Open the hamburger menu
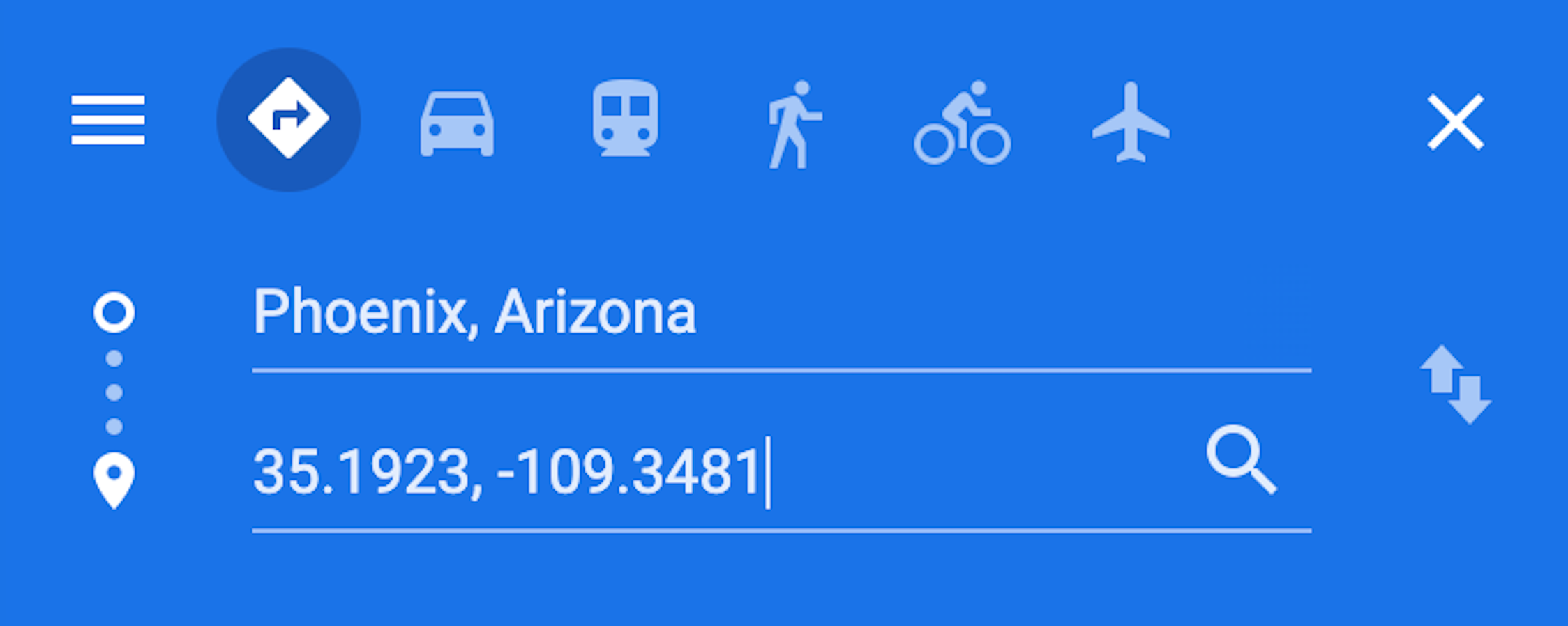 (x=108, y=120)
